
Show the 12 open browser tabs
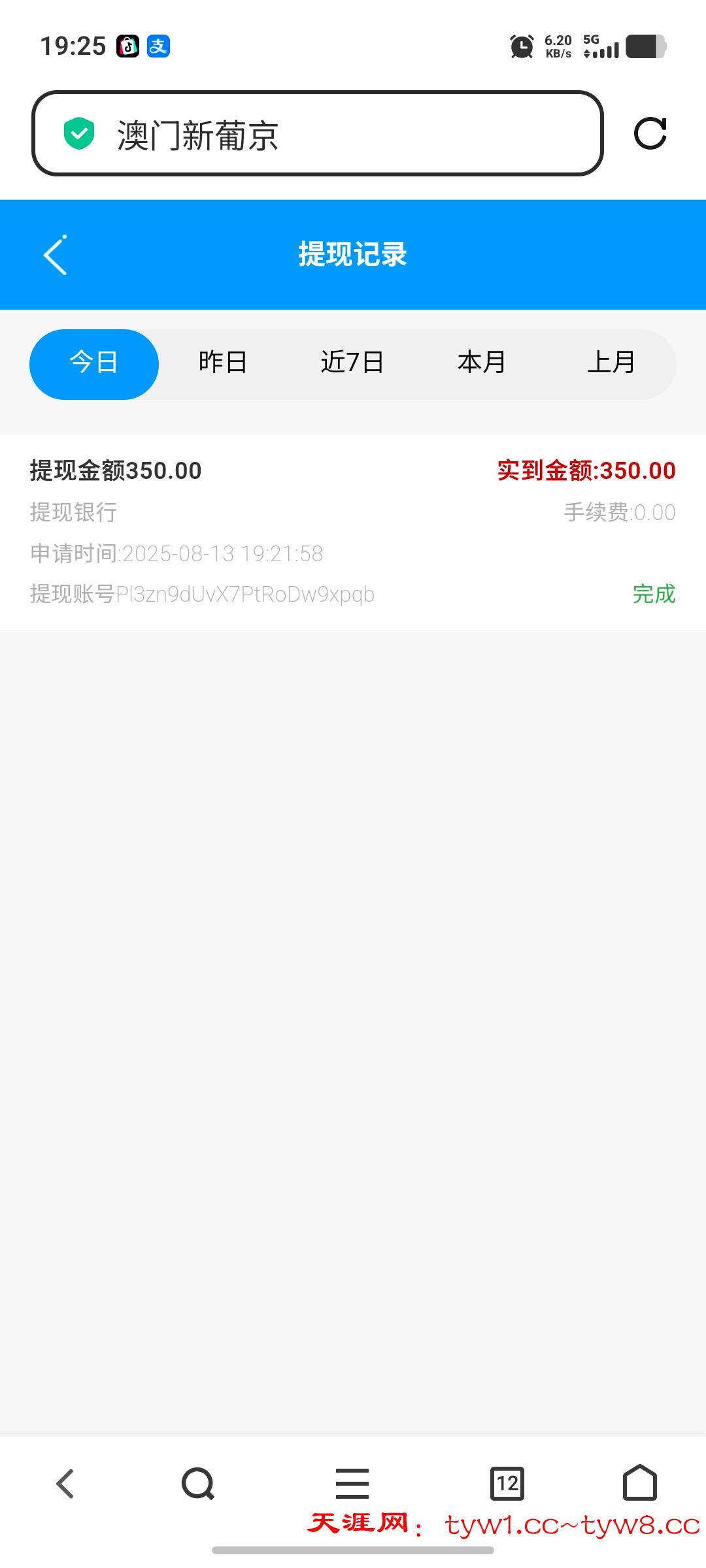coord(507,1483)
